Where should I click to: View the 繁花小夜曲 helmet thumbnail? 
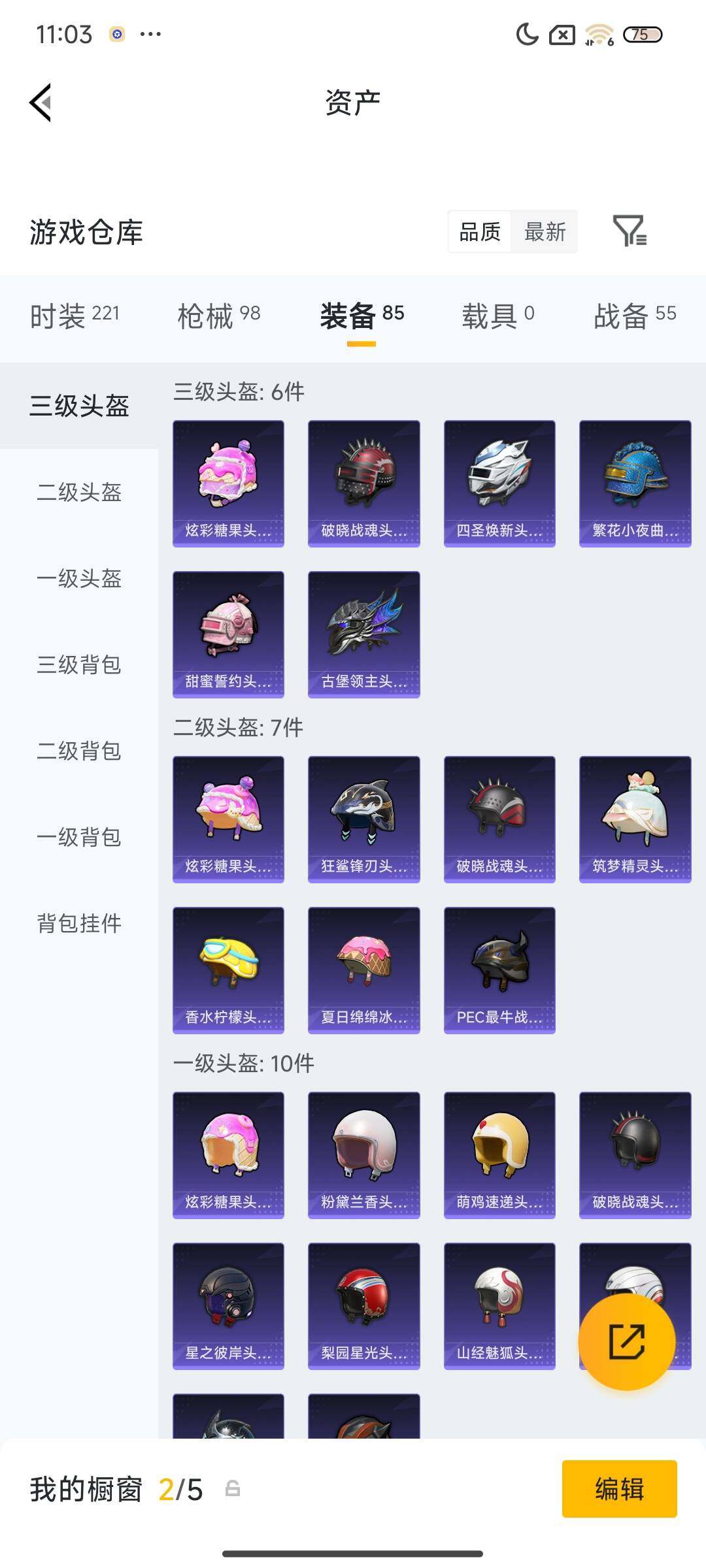click(x=635, y=482)
